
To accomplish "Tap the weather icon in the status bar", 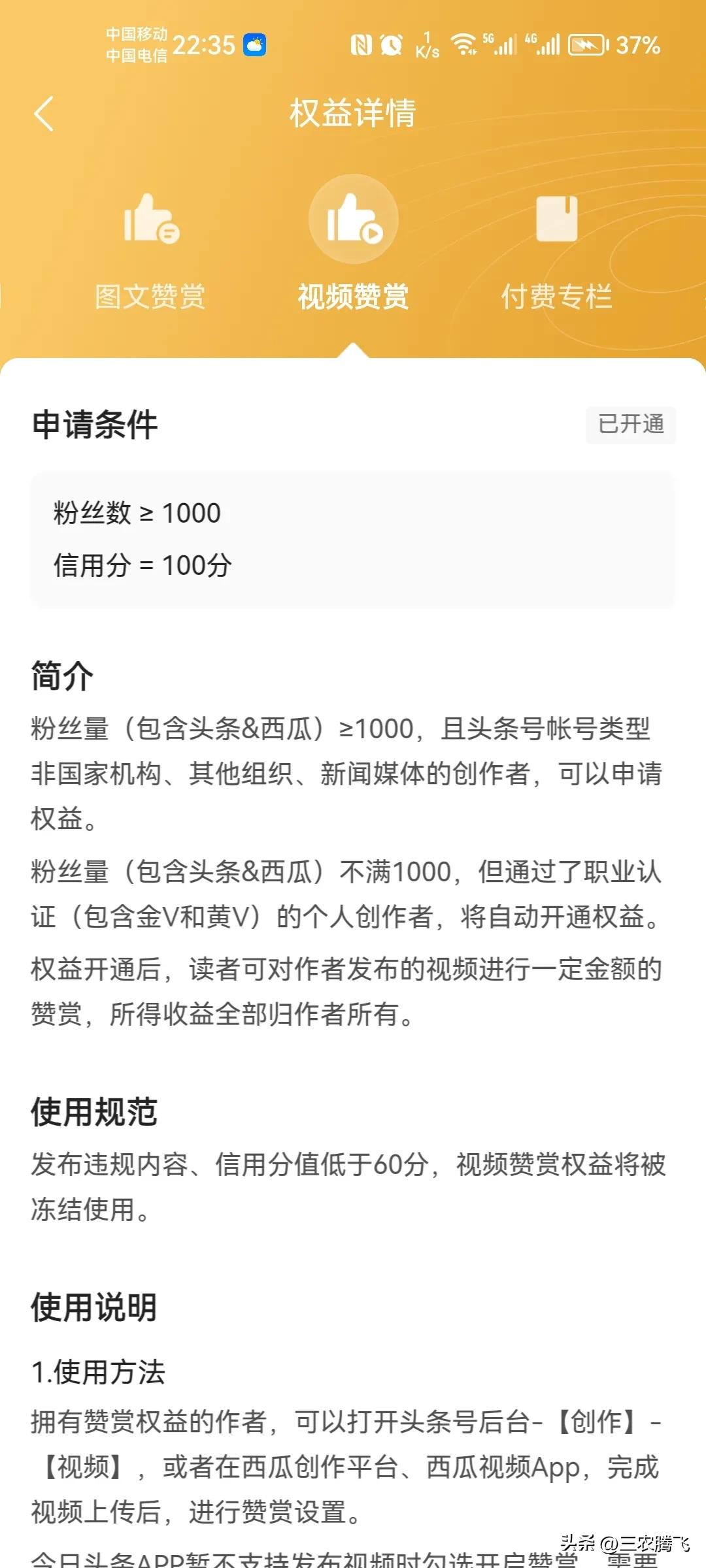I will [255, 44].
